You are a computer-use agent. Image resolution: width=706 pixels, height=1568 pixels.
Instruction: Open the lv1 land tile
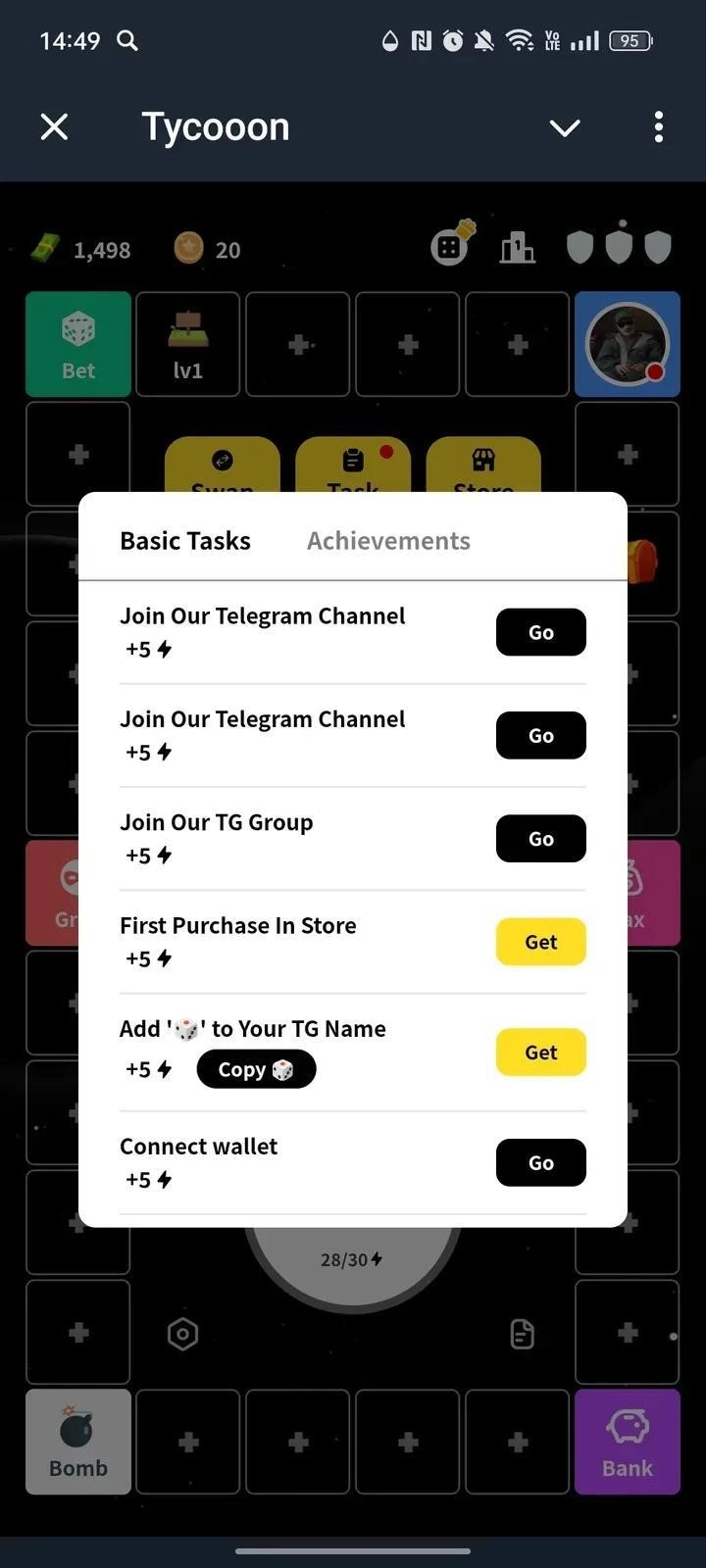[188, 344]
